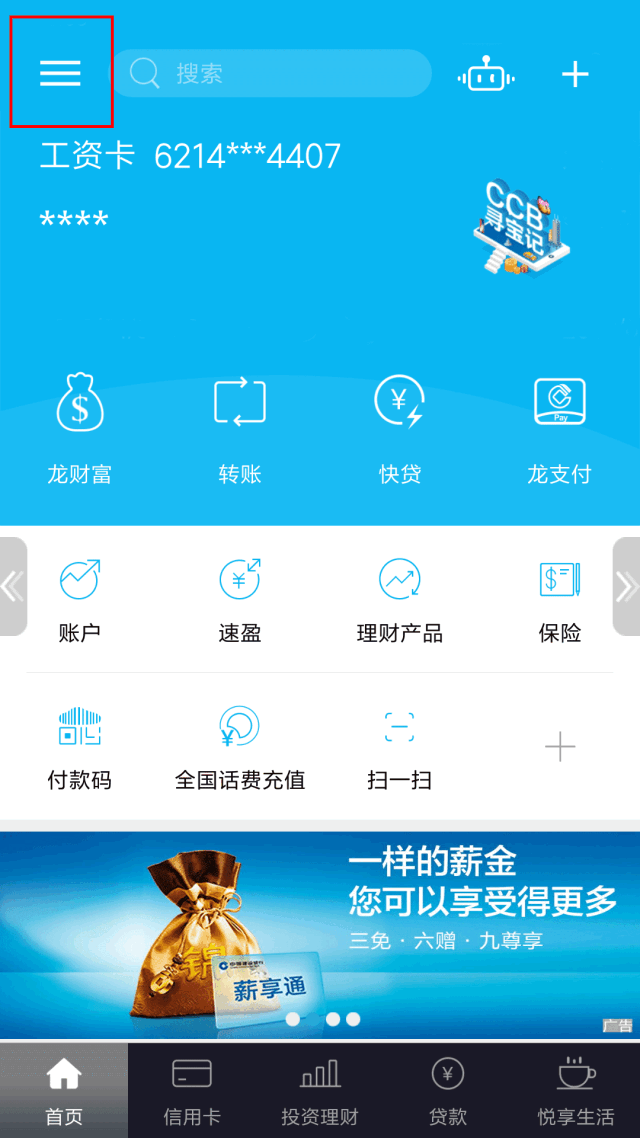Go to the 悦享生活 tab

[576, 1091]
